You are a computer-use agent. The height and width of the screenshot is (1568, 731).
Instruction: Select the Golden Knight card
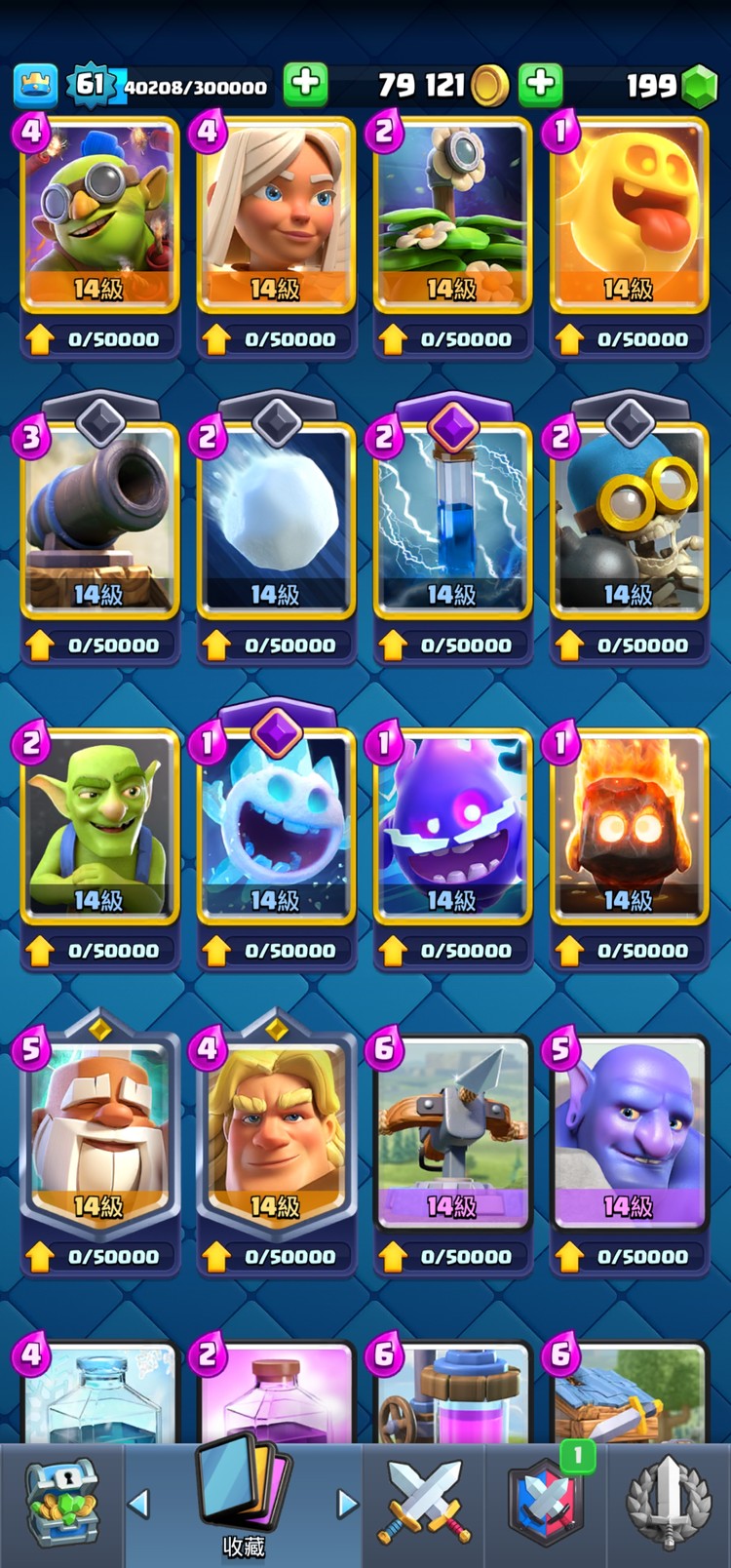276,1133
